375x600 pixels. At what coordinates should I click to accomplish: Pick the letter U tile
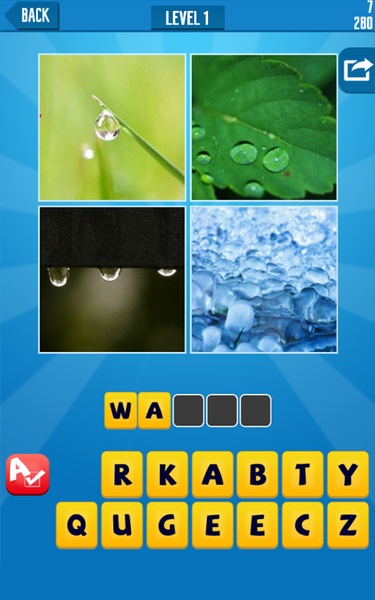tap(122, 525)
